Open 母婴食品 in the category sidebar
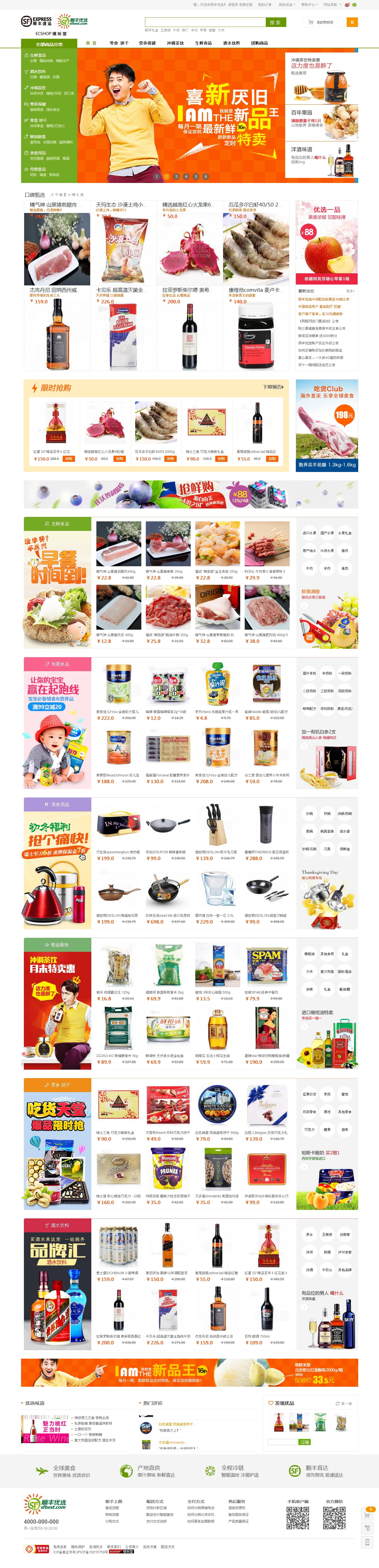Image resolution: width=379 pixels, height=1568 pixels. [x=38, y=169]
